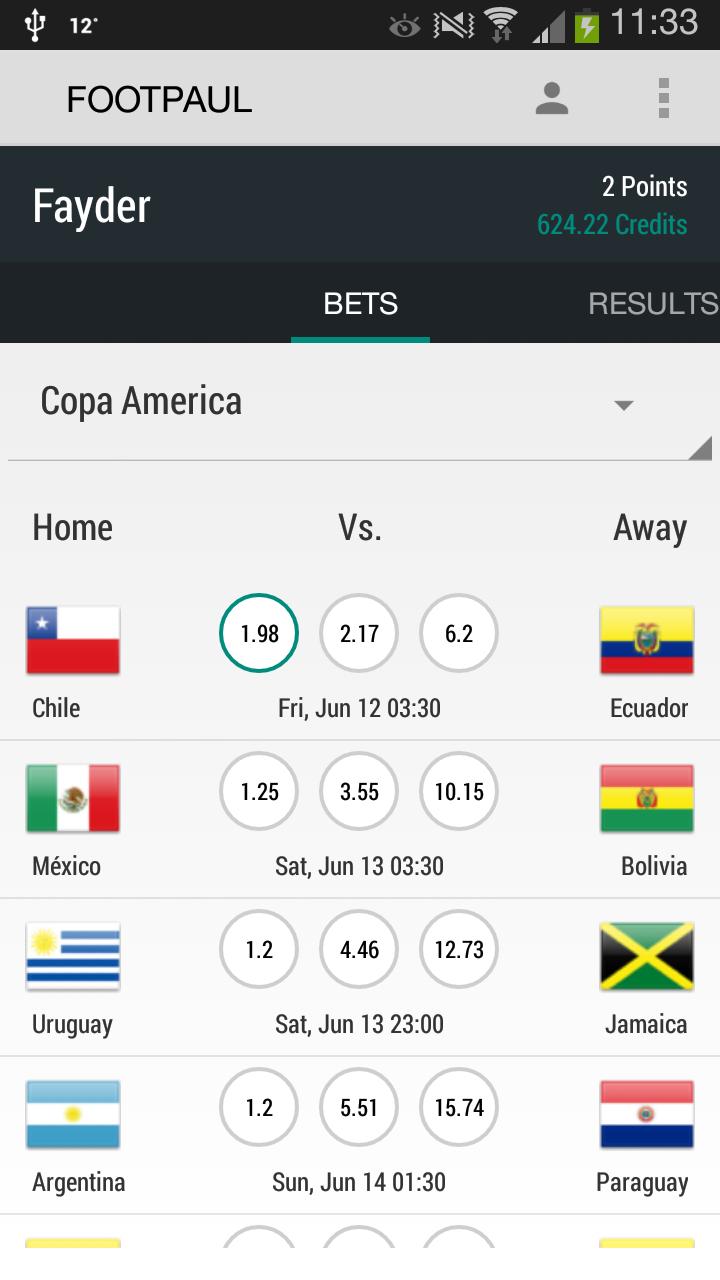720x1280 pixels.
Task: Open the overflow menu
Action: point(663,99)
